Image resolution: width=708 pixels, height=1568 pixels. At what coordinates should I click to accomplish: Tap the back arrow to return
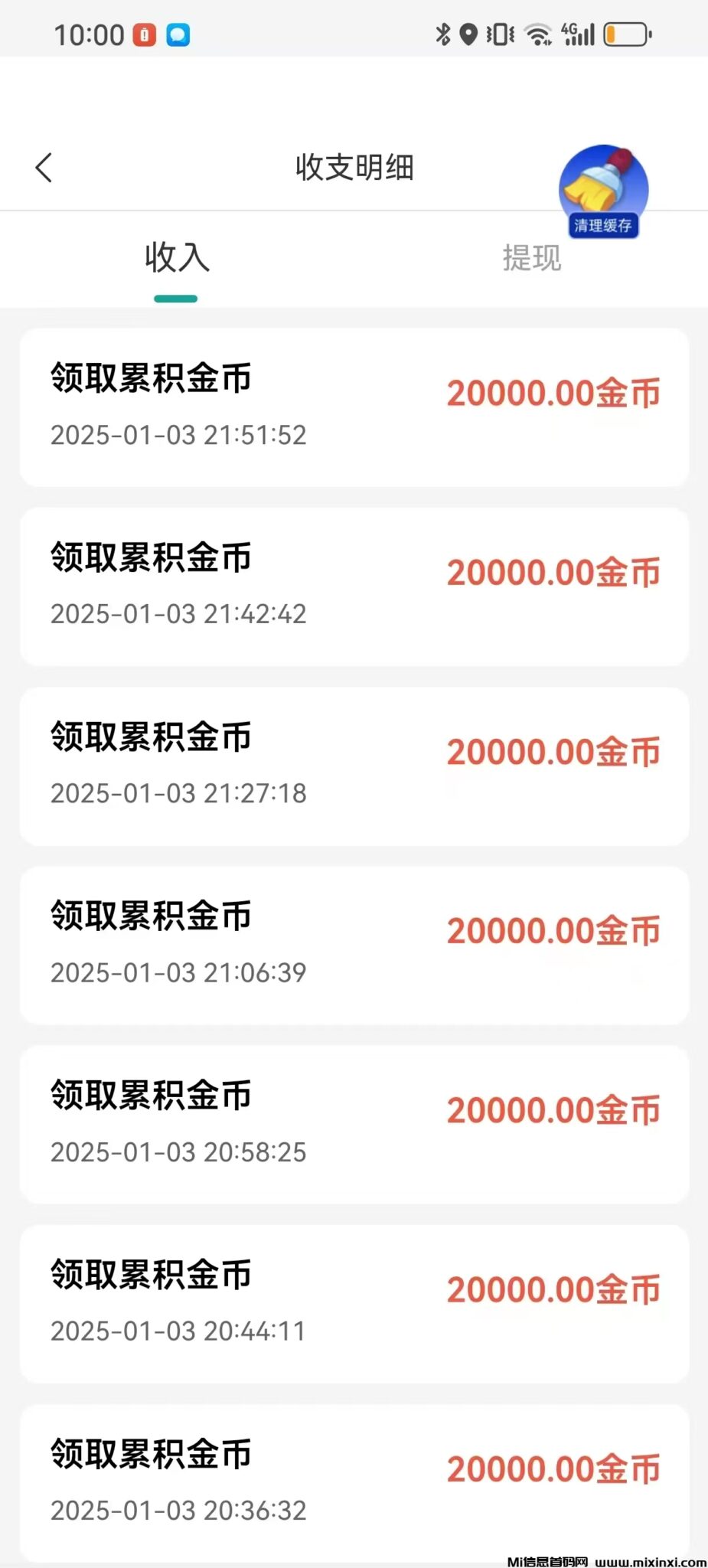tap(44, 168)
